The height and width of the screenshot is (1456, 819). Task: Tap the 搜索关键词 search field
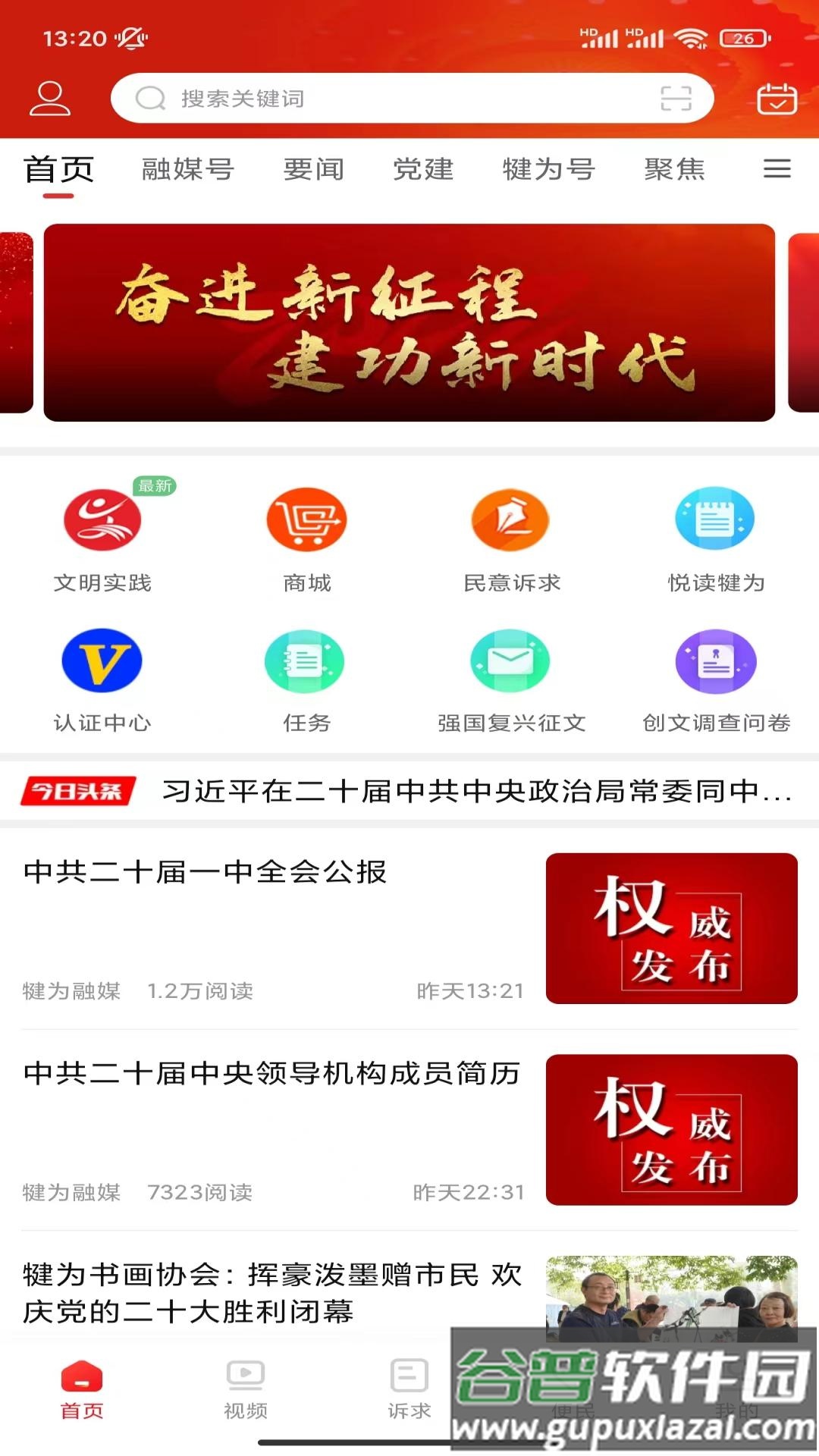(x=379, y=99)
